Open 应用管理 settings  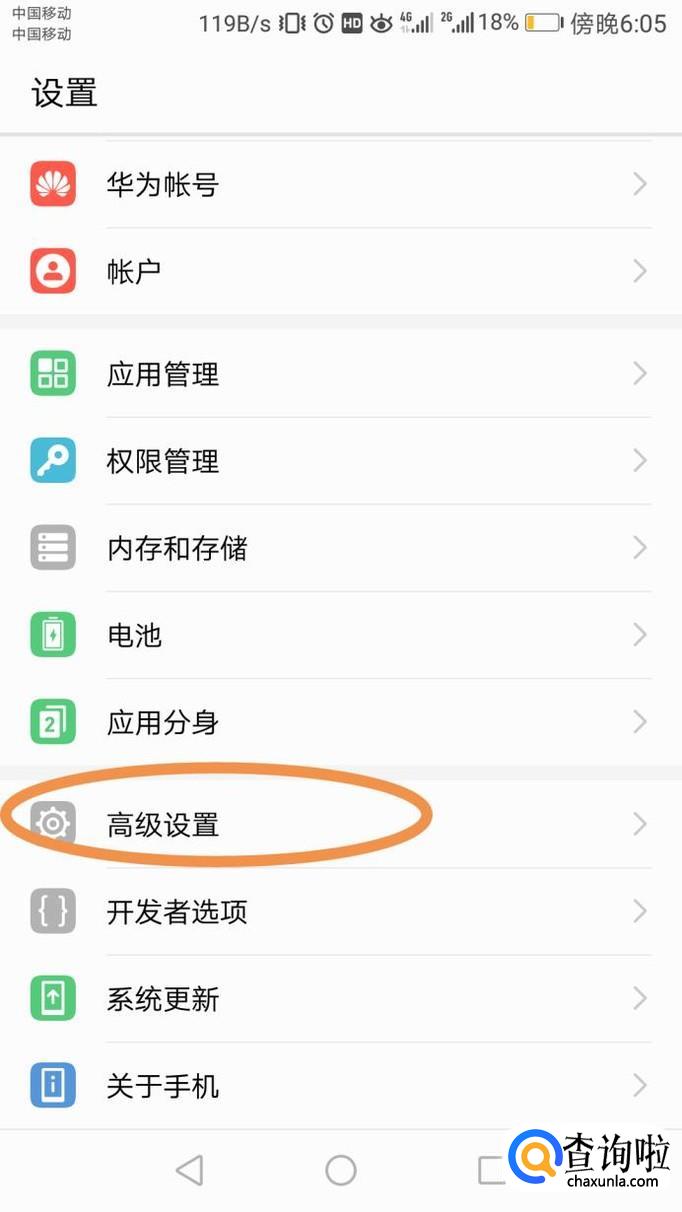pos(340,375)
